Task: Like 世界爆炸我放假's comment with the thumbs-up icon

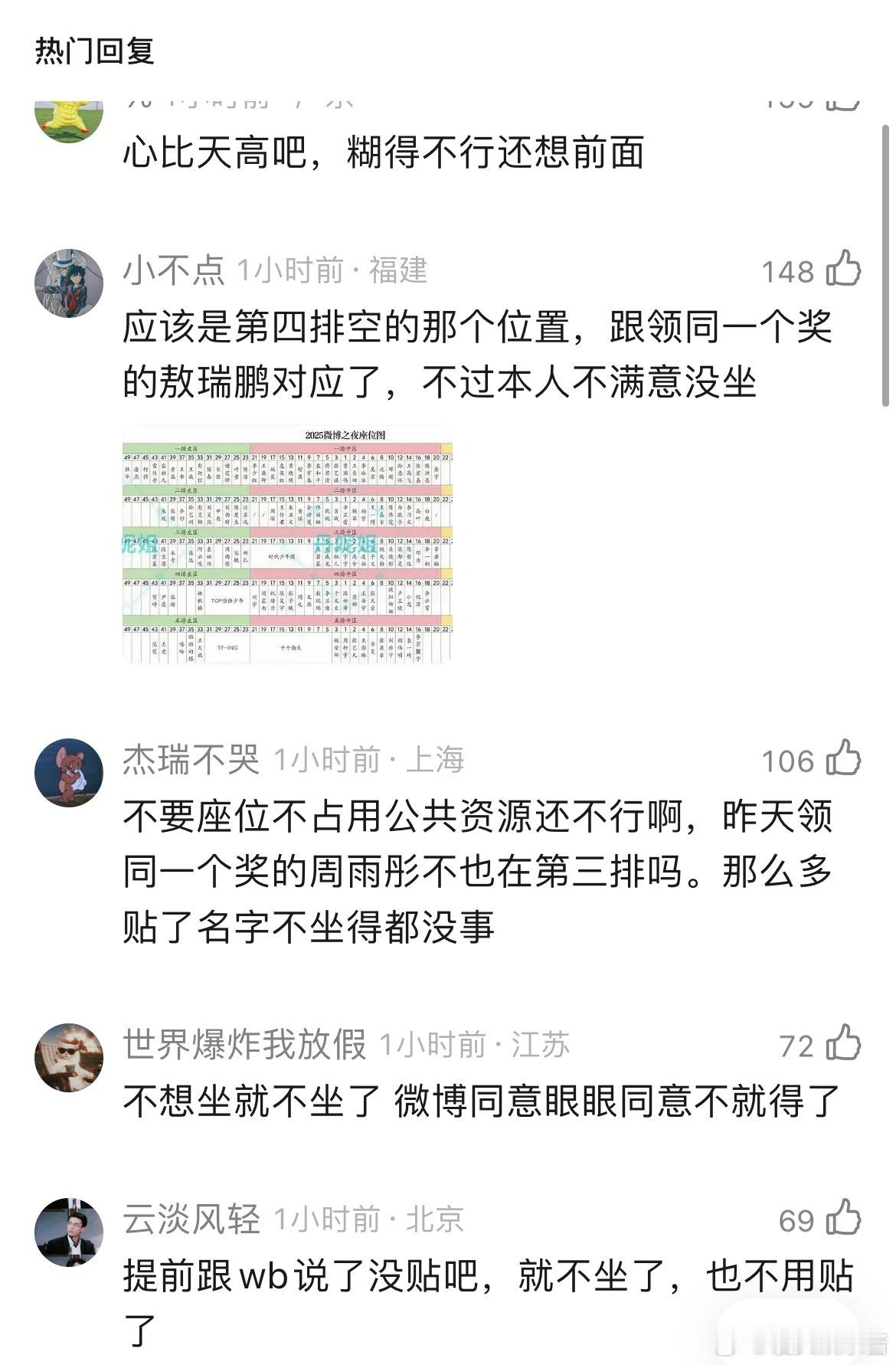Action: pyautogui.click(x=843, y=1043)
